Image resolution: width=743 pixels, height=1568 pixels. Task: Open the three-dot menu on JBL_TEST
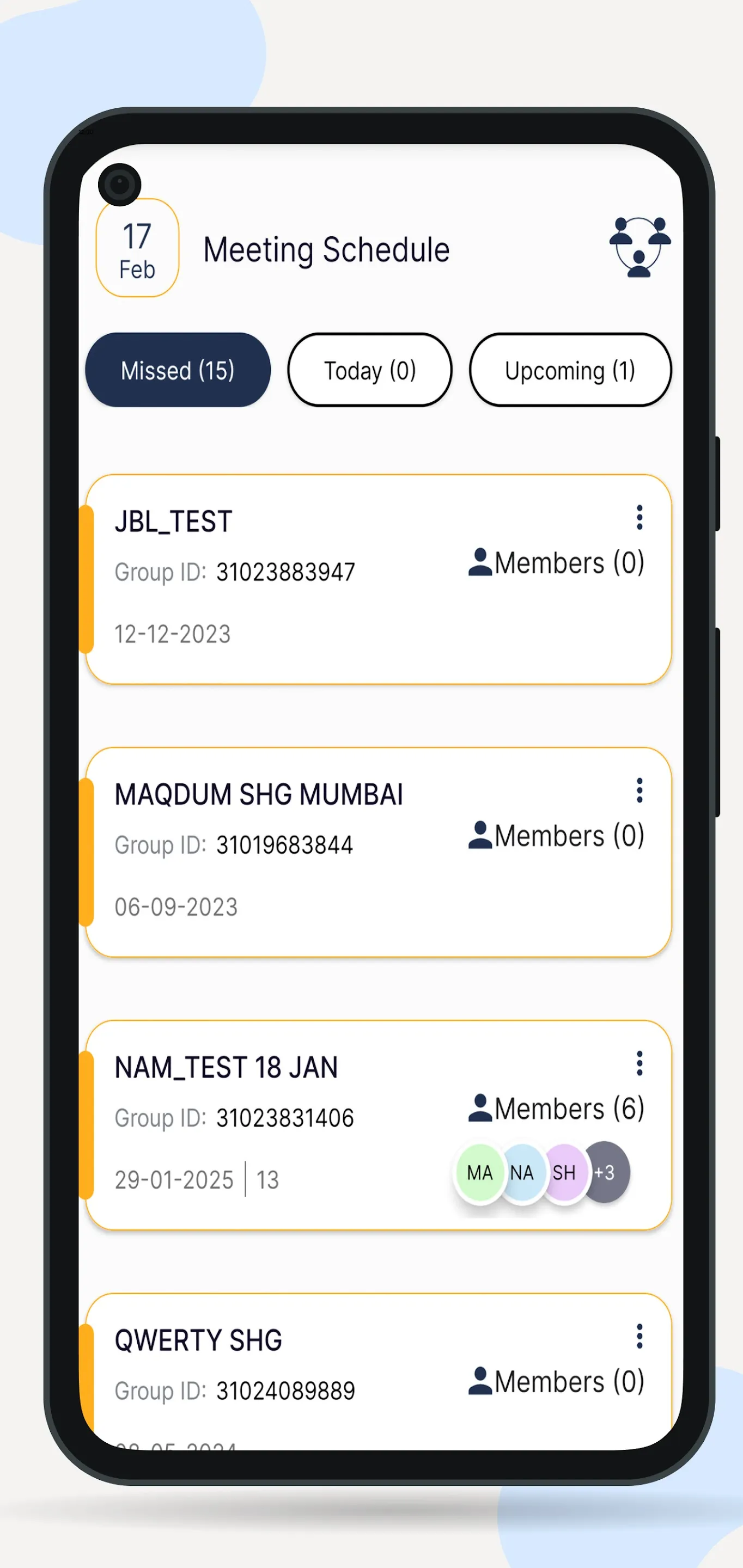click(639, 517)
